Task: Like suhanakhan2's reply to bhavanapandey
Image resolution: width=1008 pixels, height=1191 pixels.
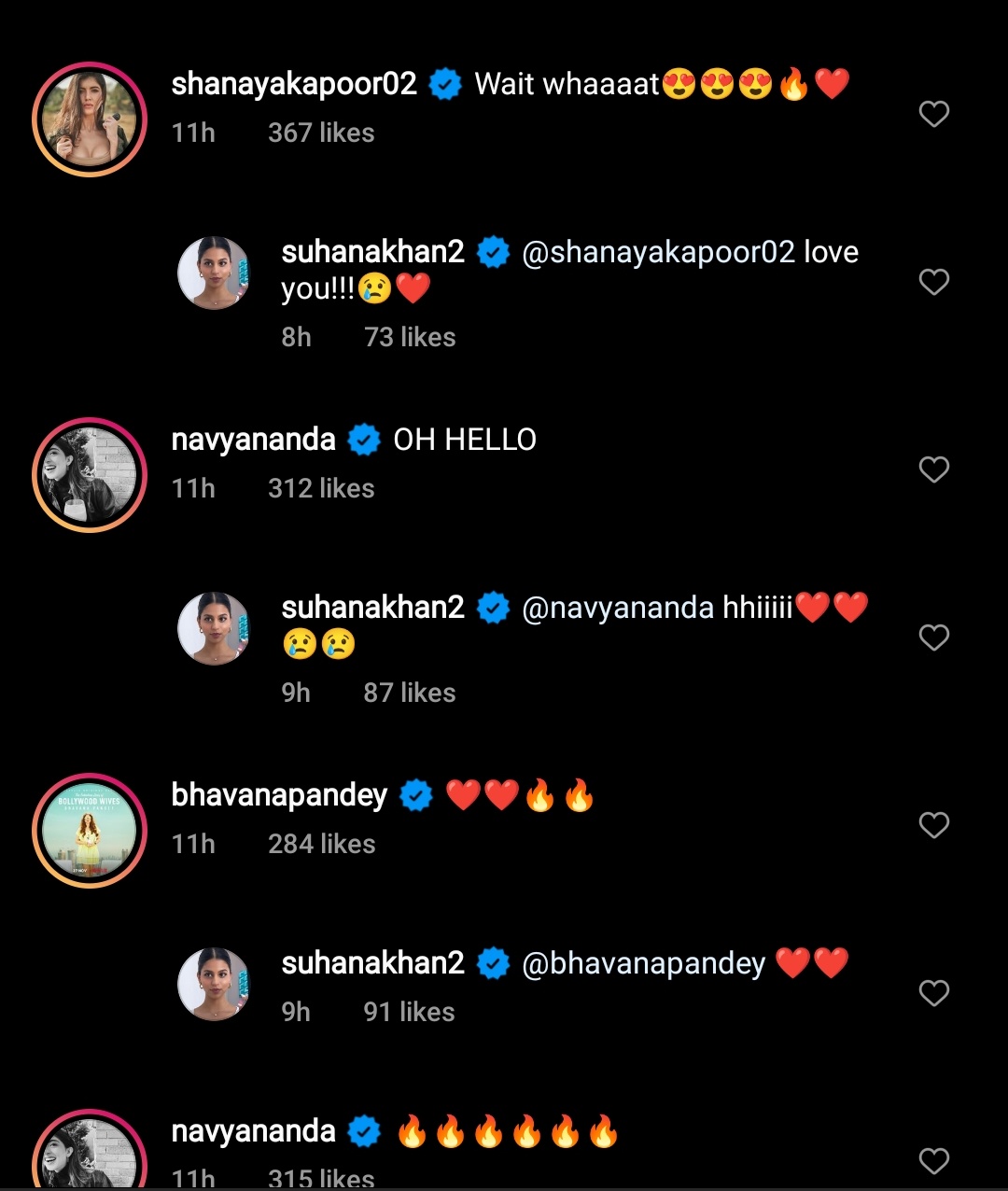Action: click(933, 993)
